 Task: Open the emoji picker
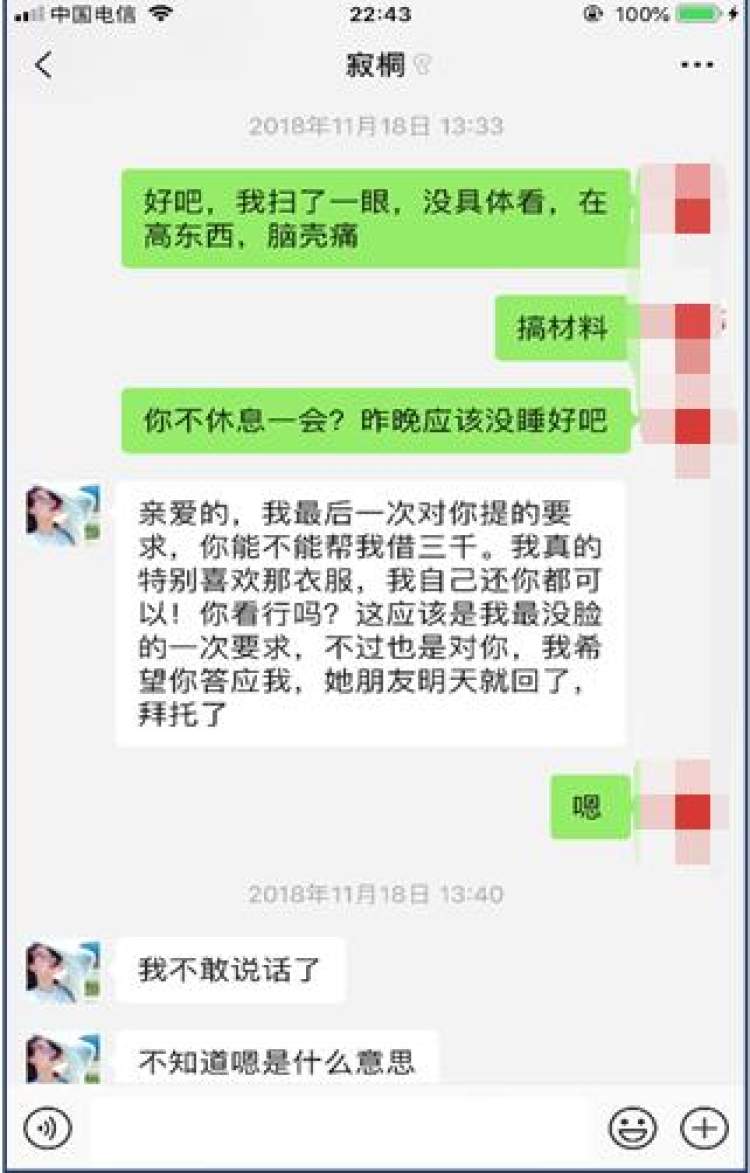click(x=633, y=1129)
